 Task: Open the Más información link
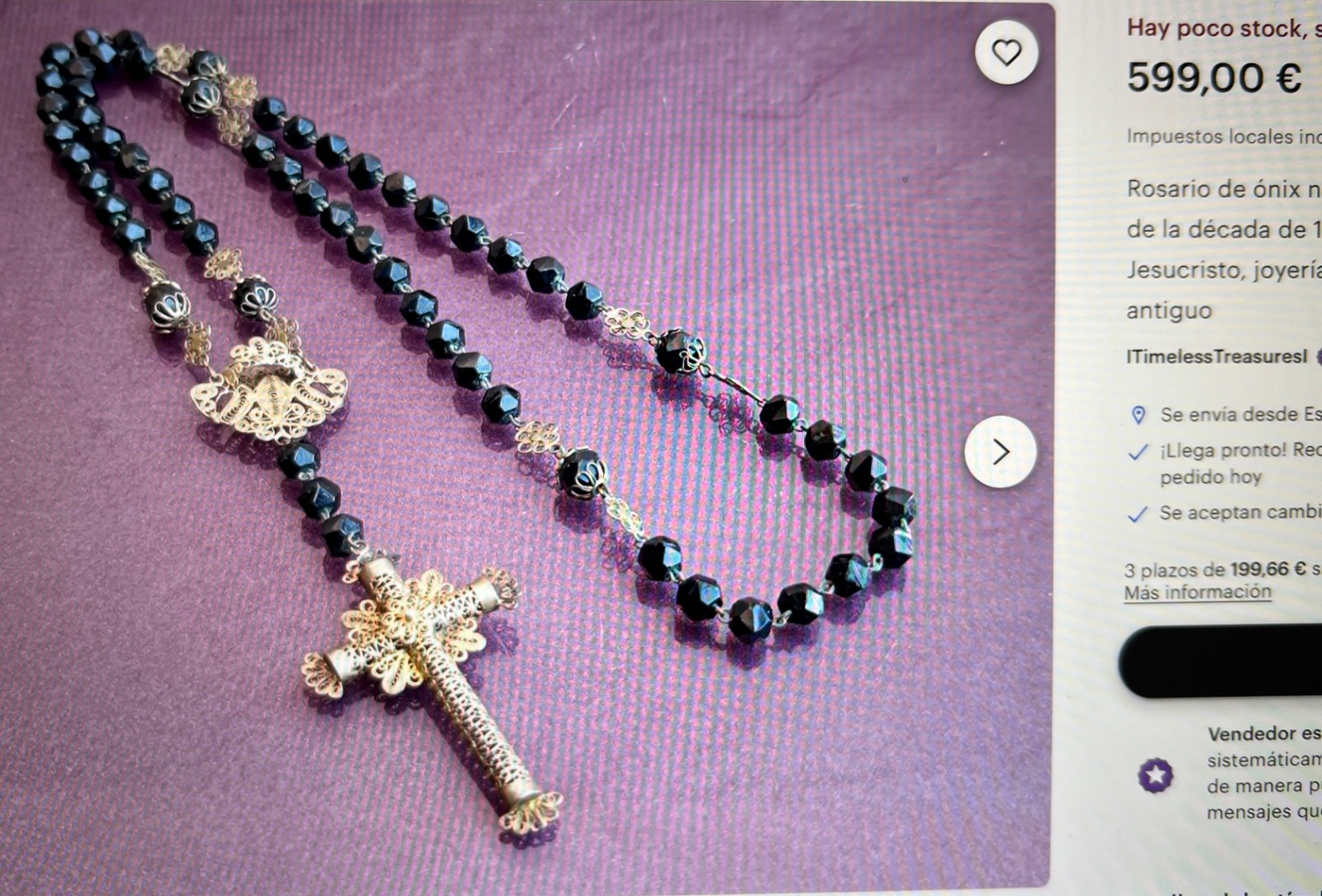coord(1197,592)
